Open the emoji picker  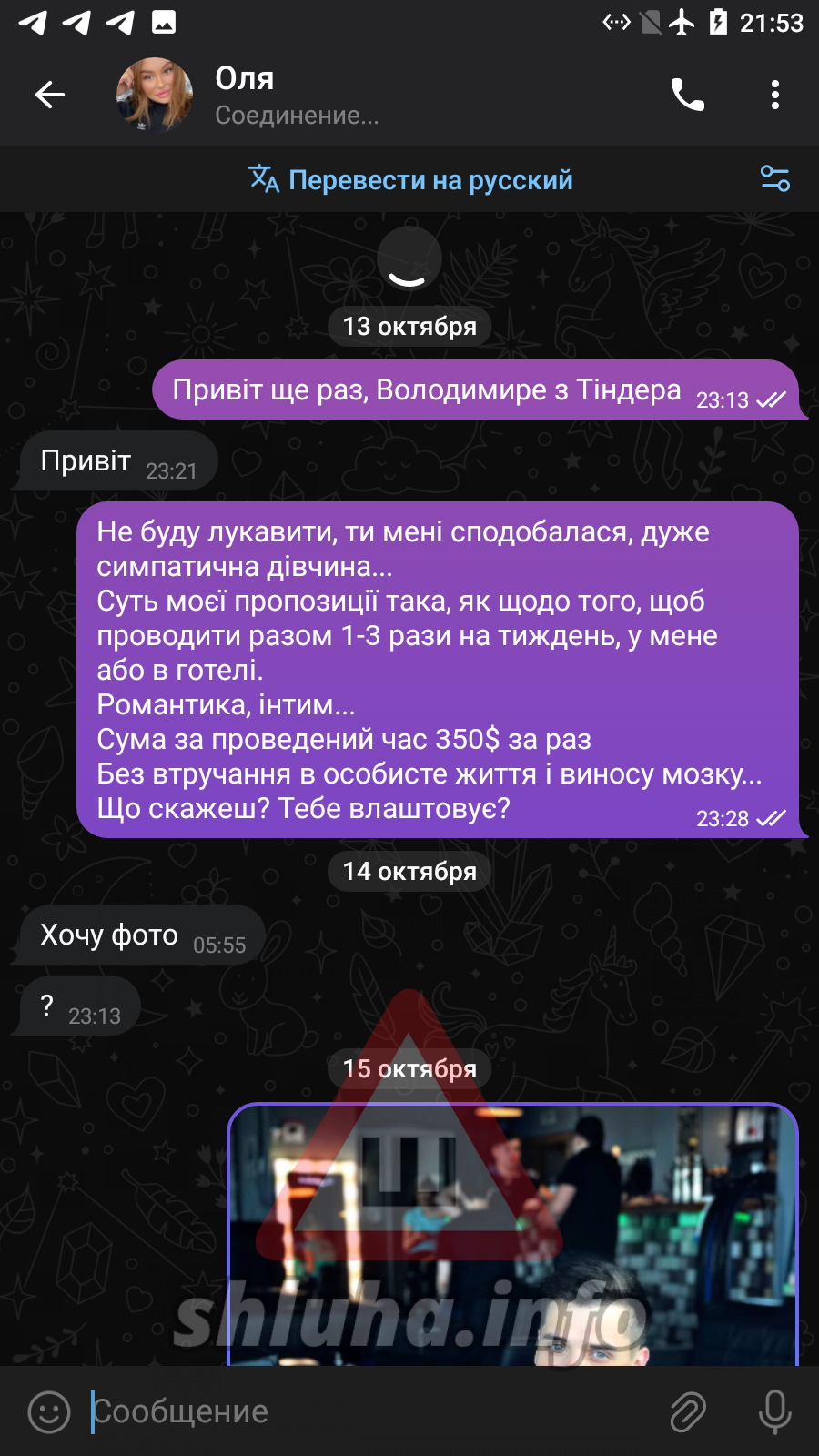click(49, 1411)
